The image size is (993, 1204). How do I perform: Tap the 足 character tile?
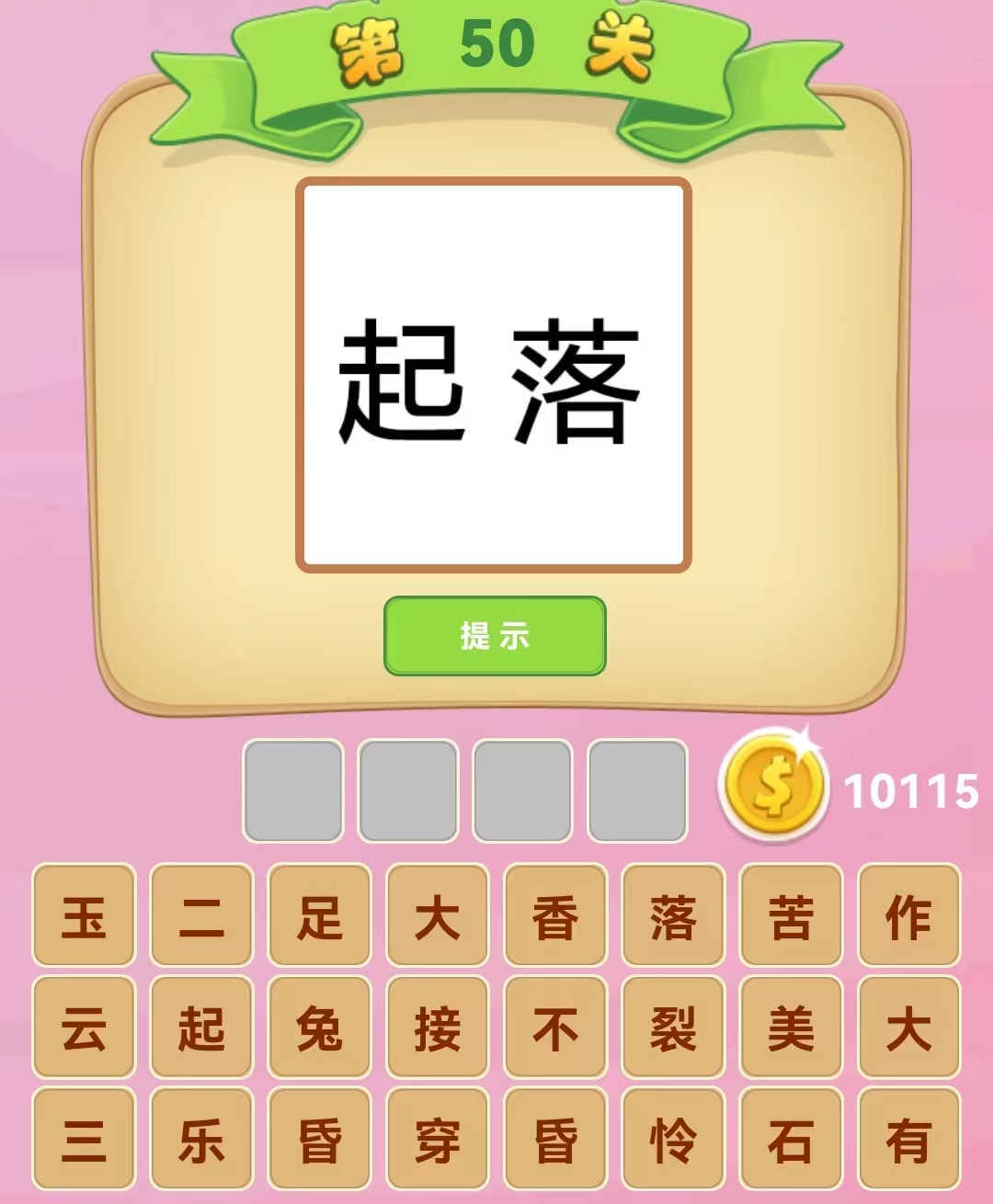tap(319, 915)
